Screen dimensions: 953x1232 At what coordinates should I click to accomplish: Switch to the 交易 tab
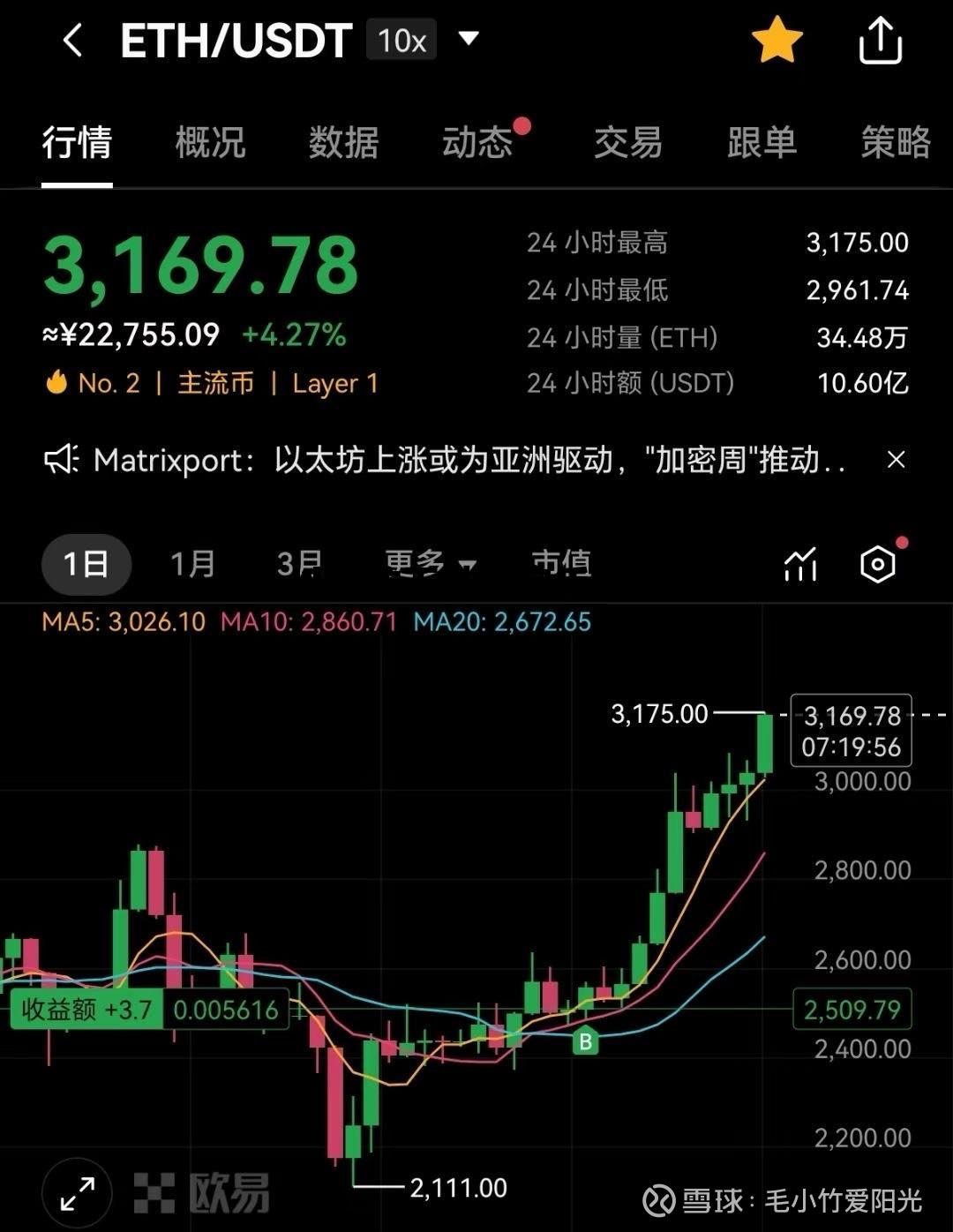pos(627,143)
